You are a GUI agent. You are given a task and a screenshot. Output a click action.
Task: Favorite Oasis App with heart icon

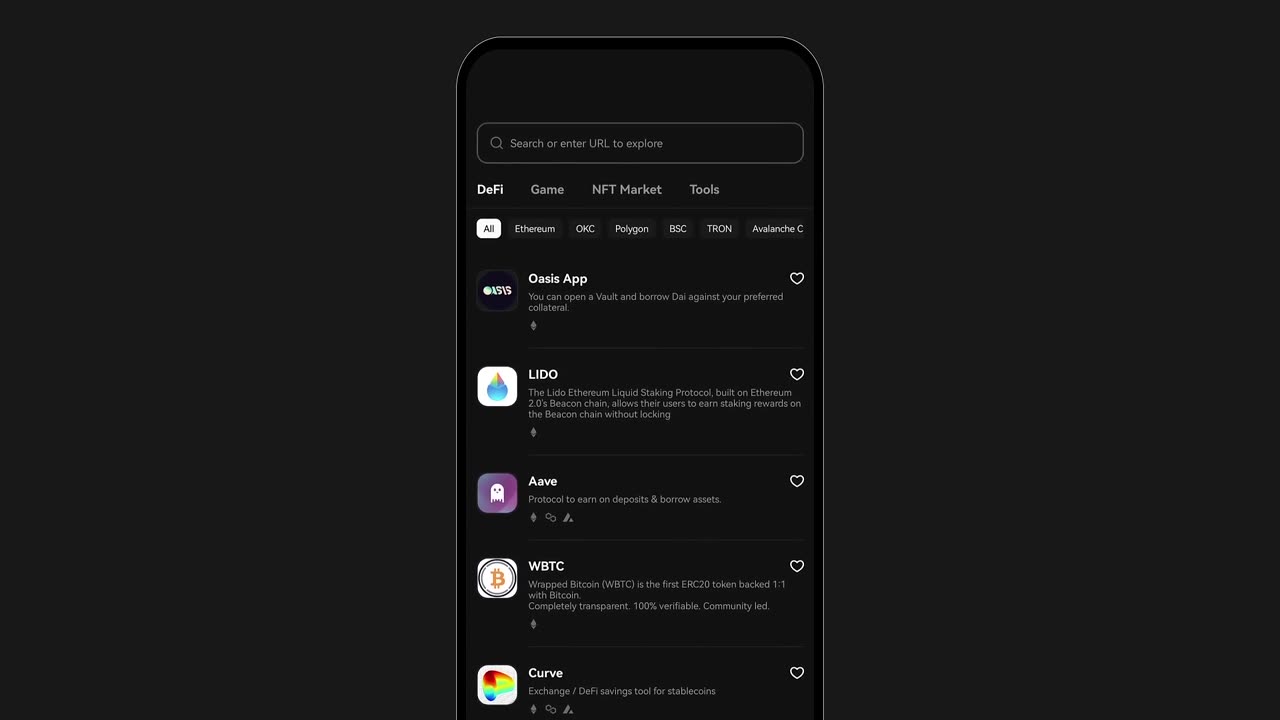[797, 279]
